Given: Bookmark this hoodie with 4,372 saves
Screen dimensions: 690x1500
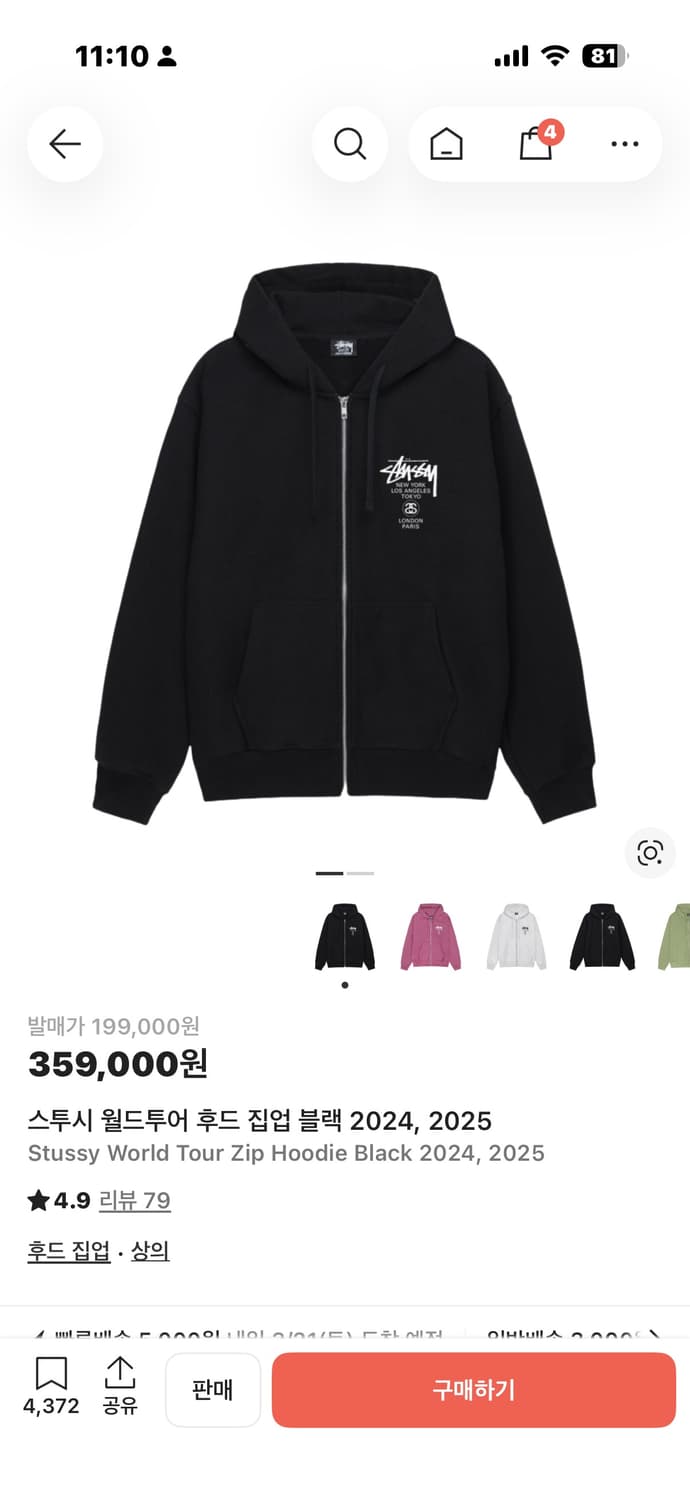Looking at the screenshot, I should (x=51, y=1385).
